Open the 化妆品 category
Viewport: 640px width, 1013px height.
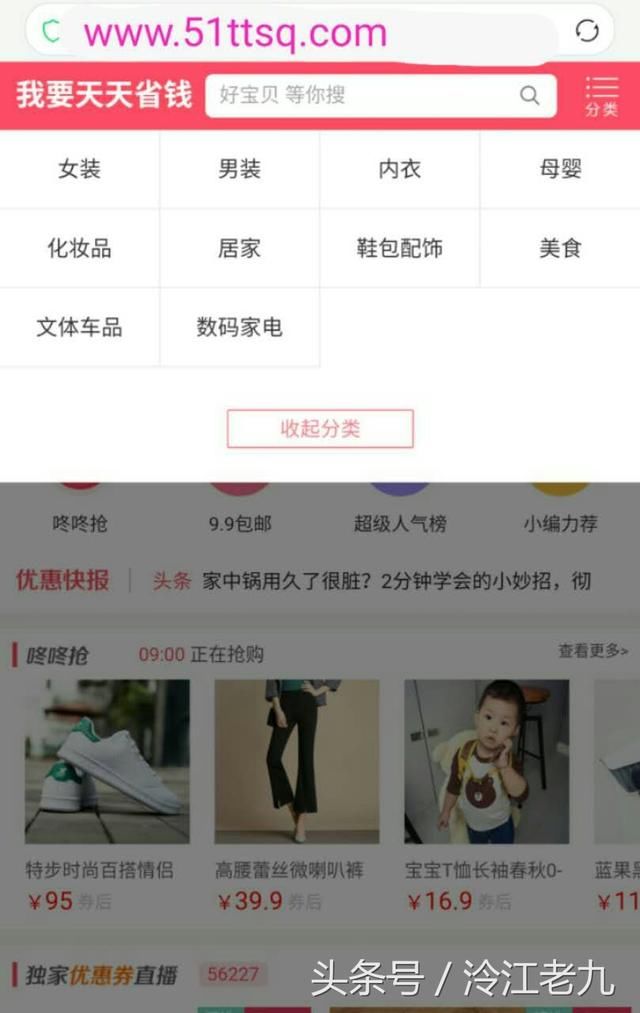pyautogui.click(x=79, y=248)
